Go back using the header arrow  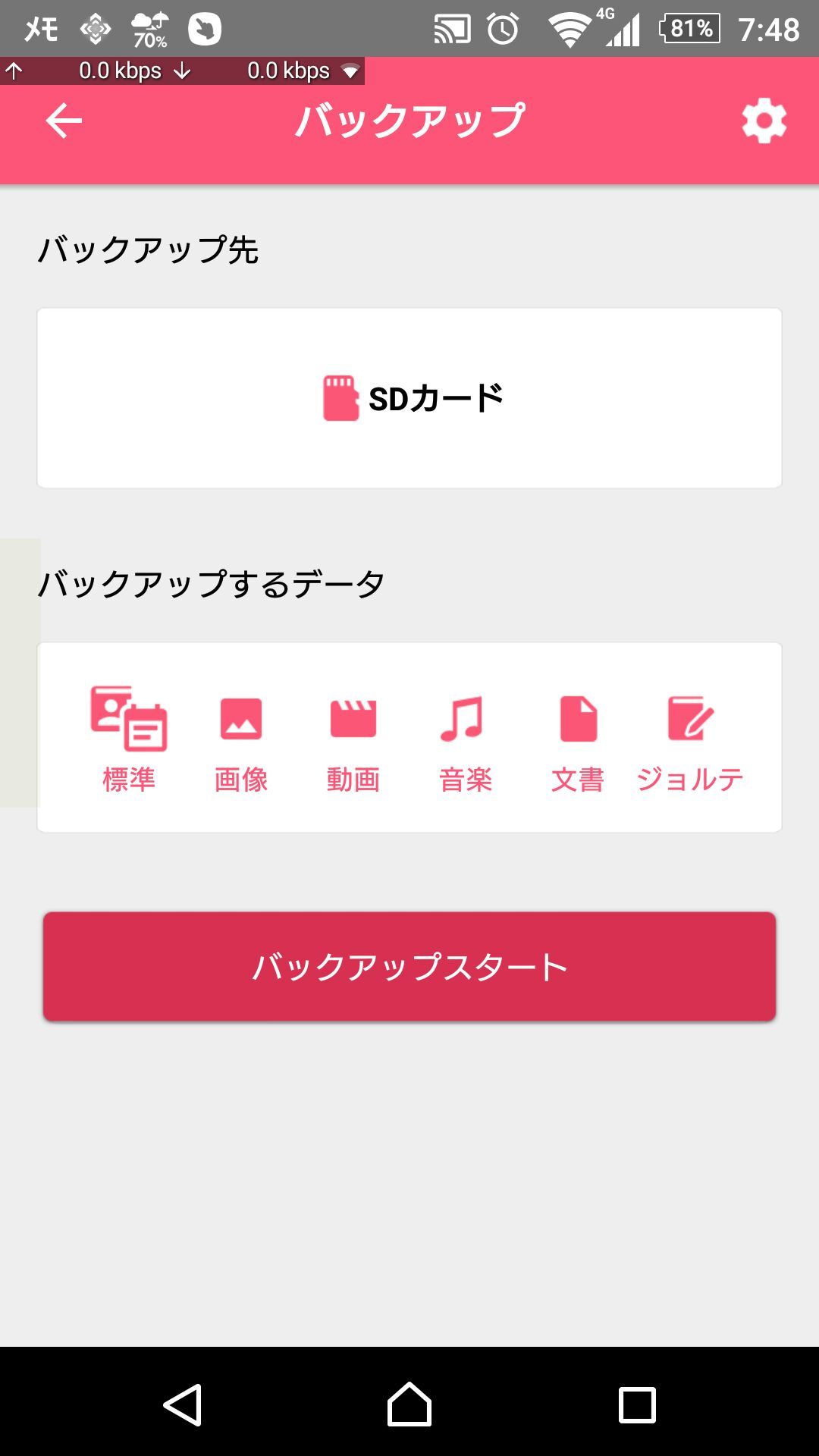64,121
